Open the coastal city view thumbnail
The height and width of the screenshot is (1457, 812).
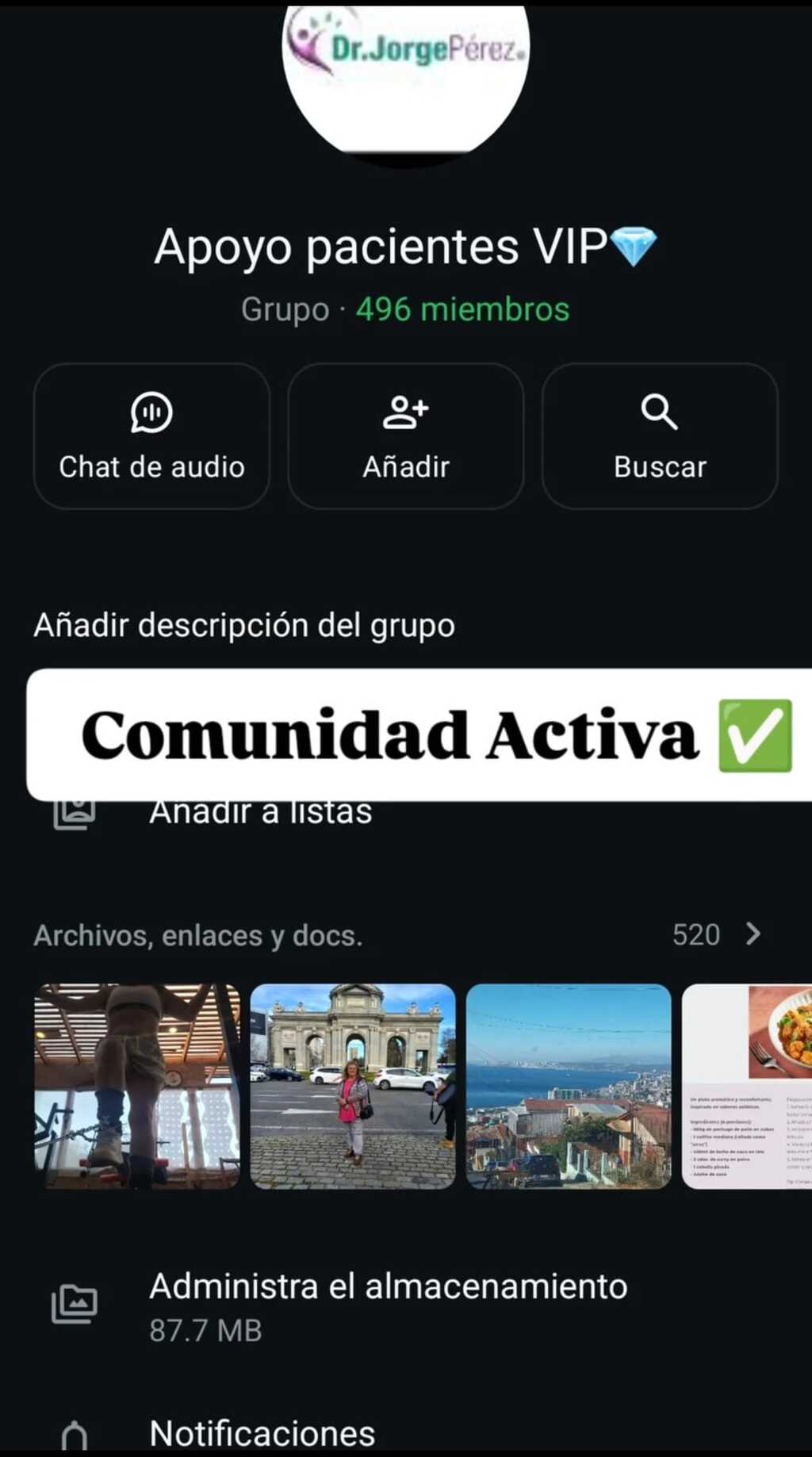tap(569, 1086)
